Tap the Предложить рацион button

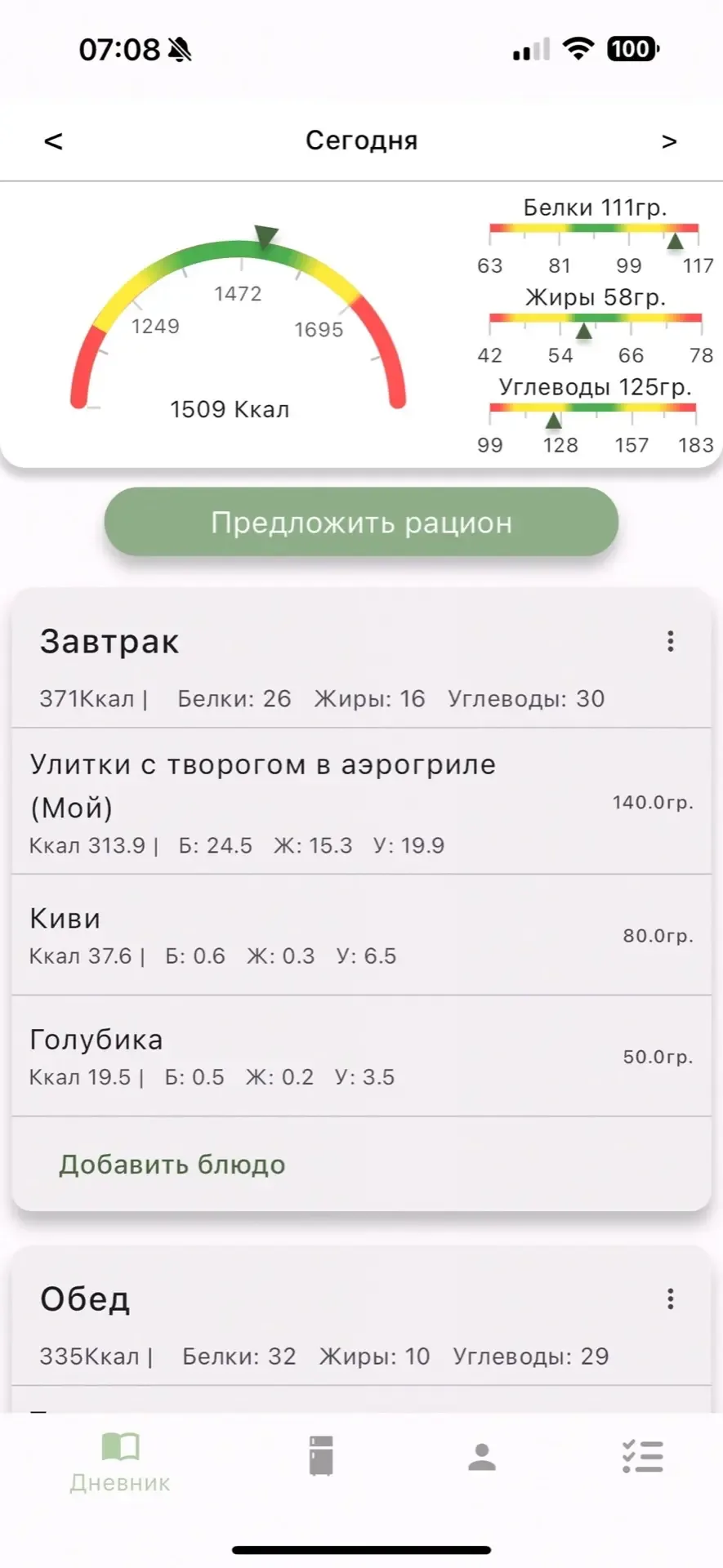[361, 523]
